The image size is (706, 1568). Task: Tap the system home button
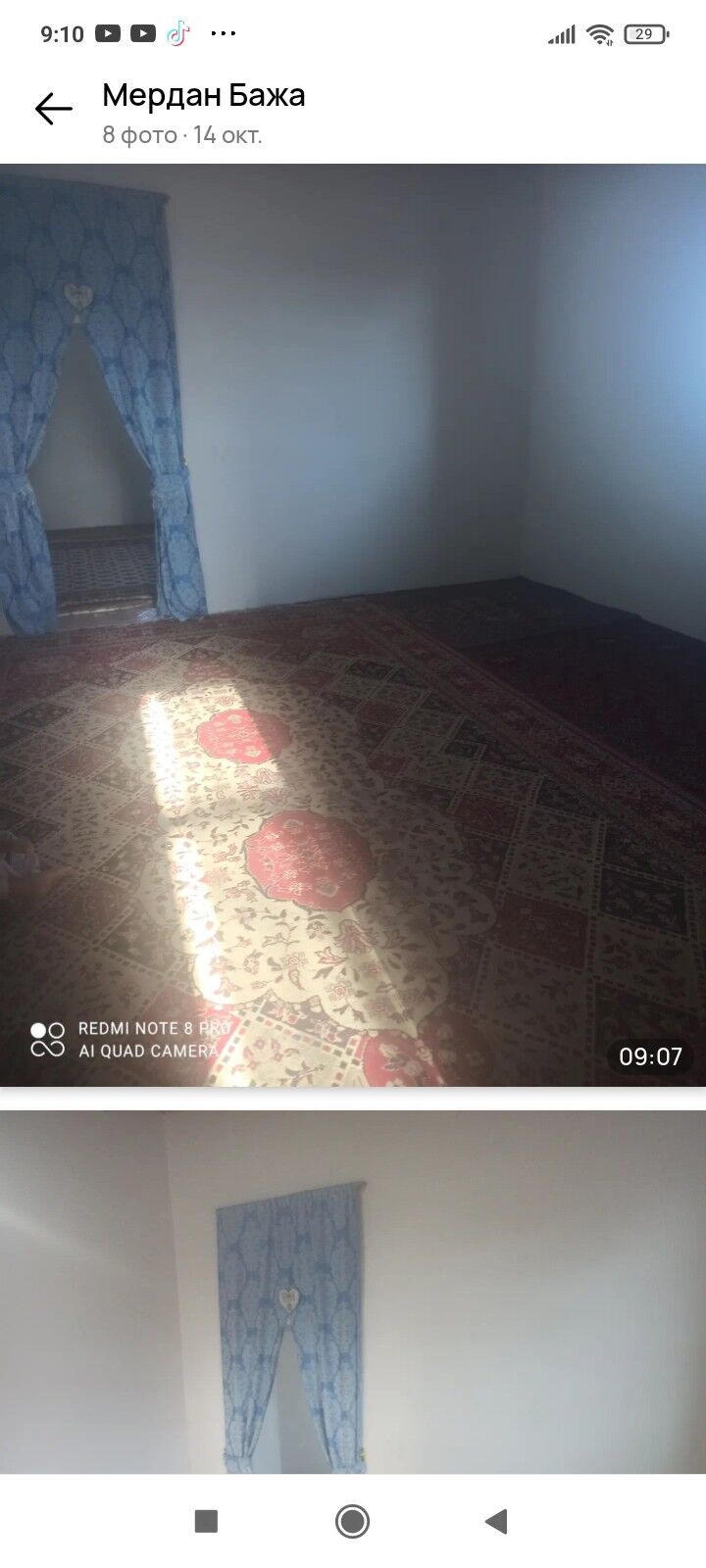352,1521
